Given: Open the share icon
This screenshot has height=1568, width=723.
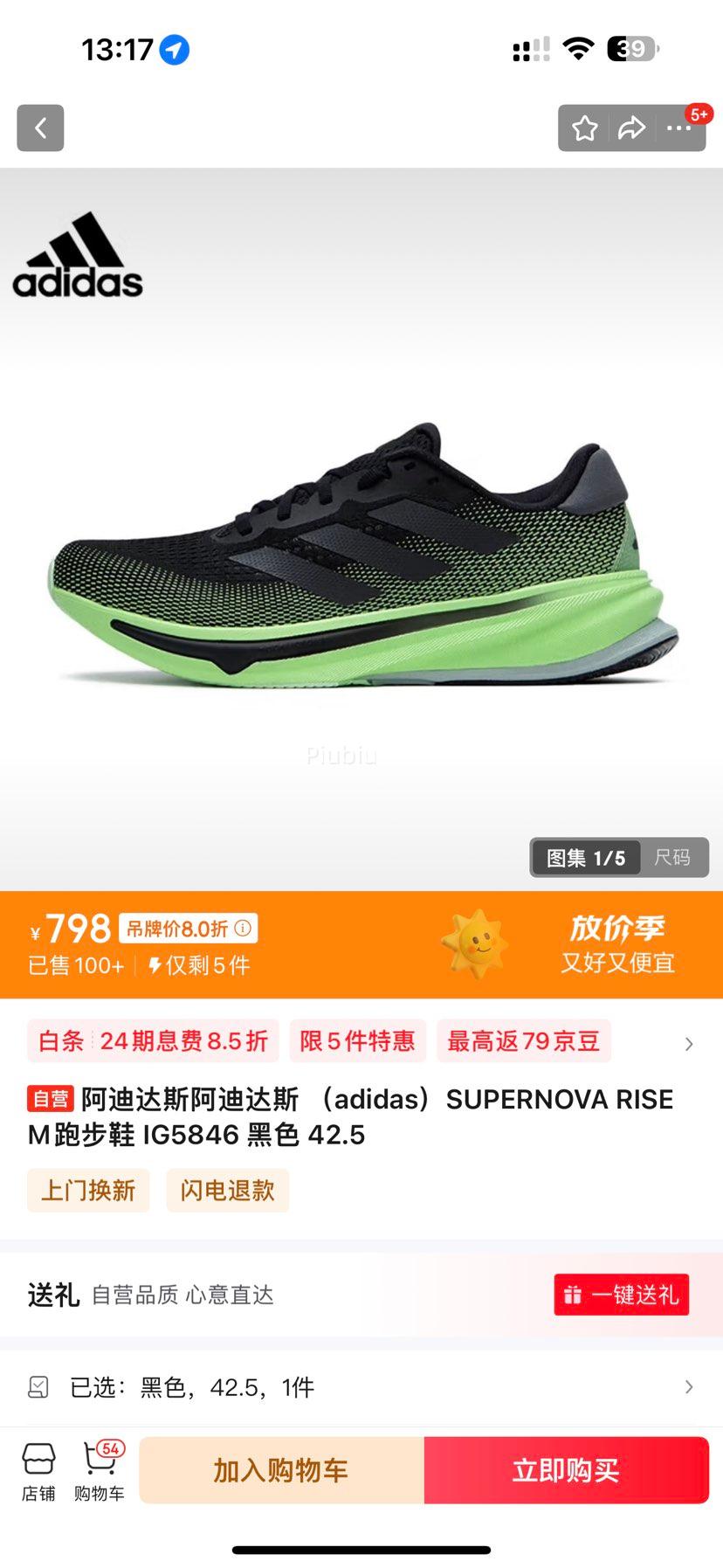Looking at the screenshot, I should pos(630,128).
